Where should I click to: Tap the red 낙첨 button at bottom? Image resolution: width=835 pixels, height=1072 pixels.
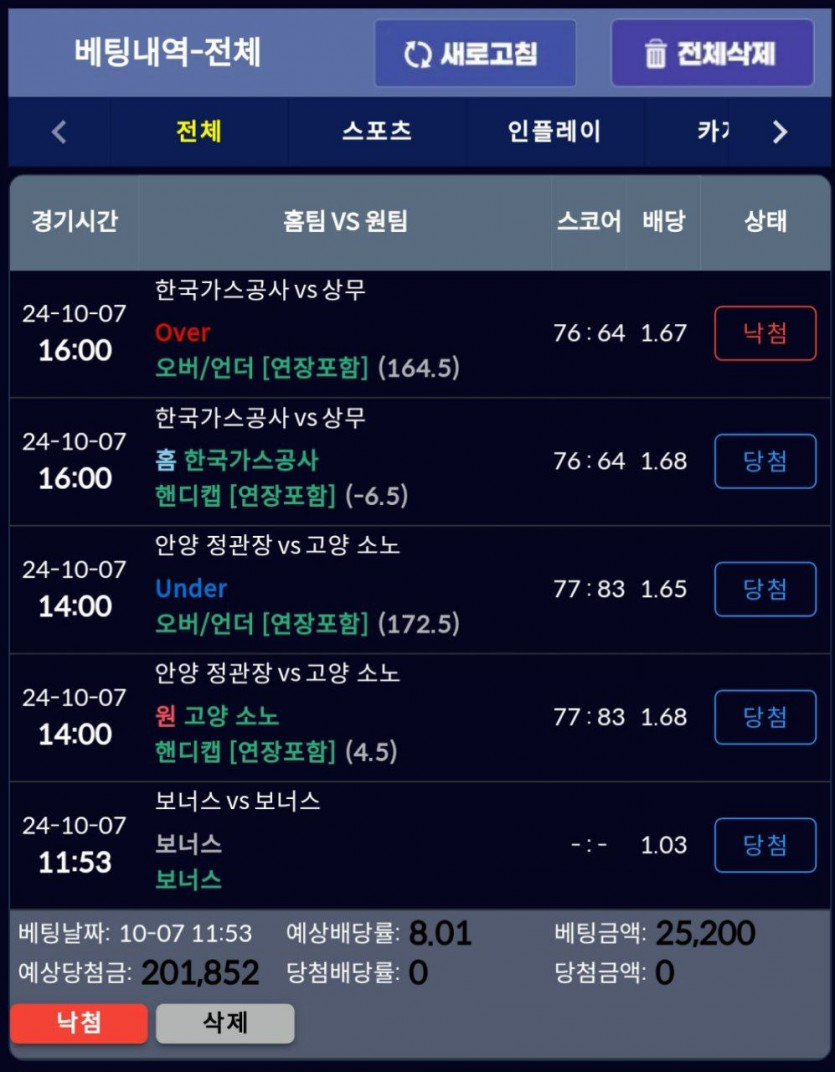pyautogui.click(x=79, y=1023)
